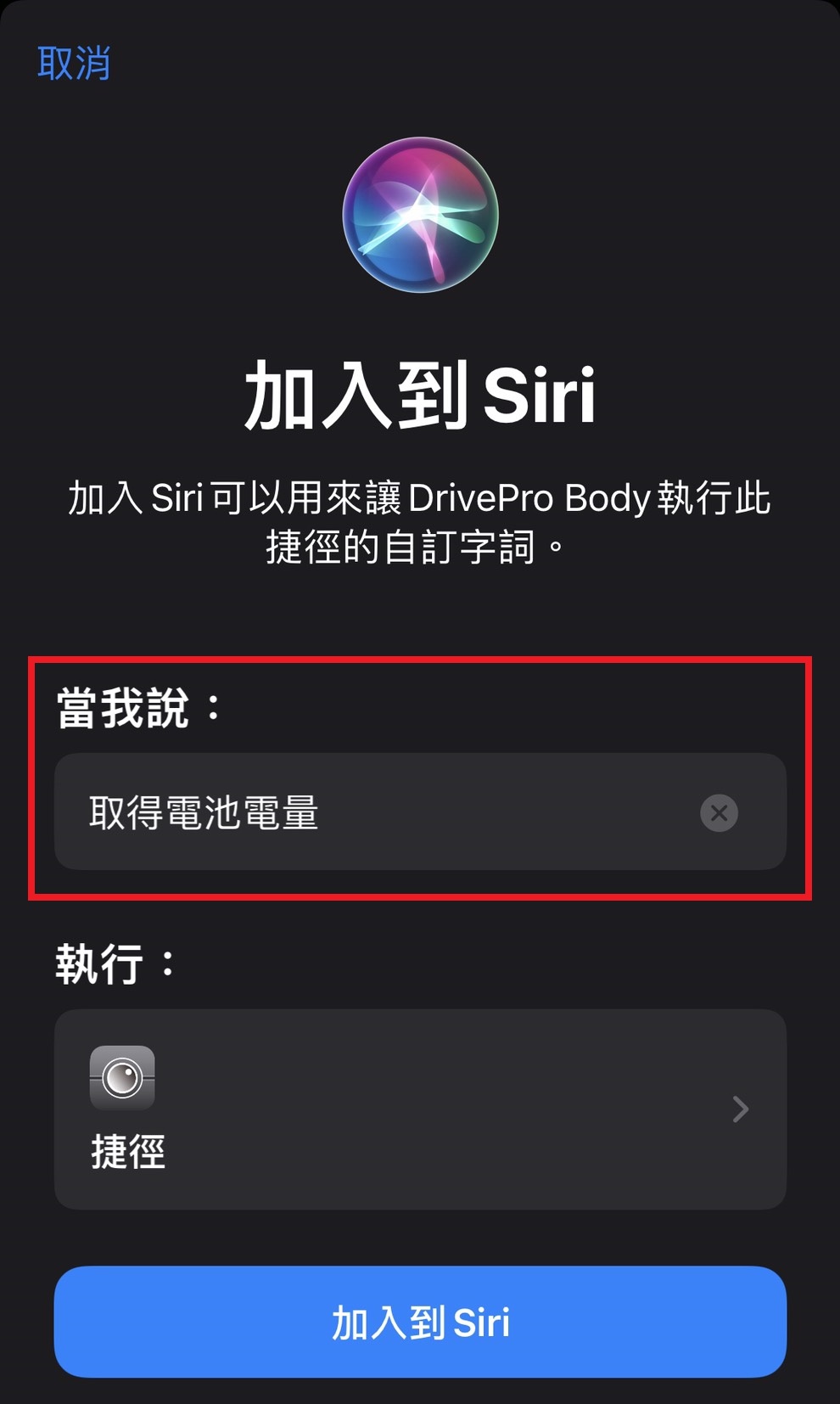
Task: Edit the 取得電池電量 phrase field
Action: click(420, 812)
